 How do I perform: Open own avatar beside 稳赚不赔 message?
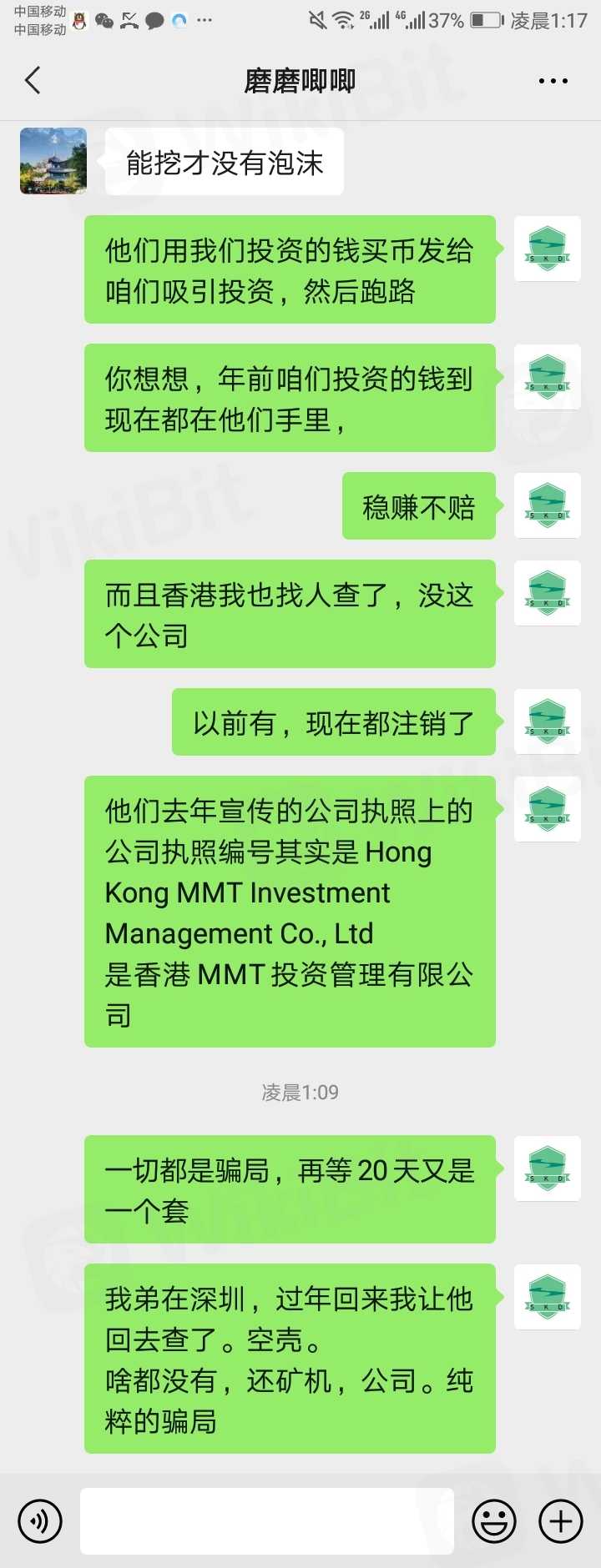[548, 505]
